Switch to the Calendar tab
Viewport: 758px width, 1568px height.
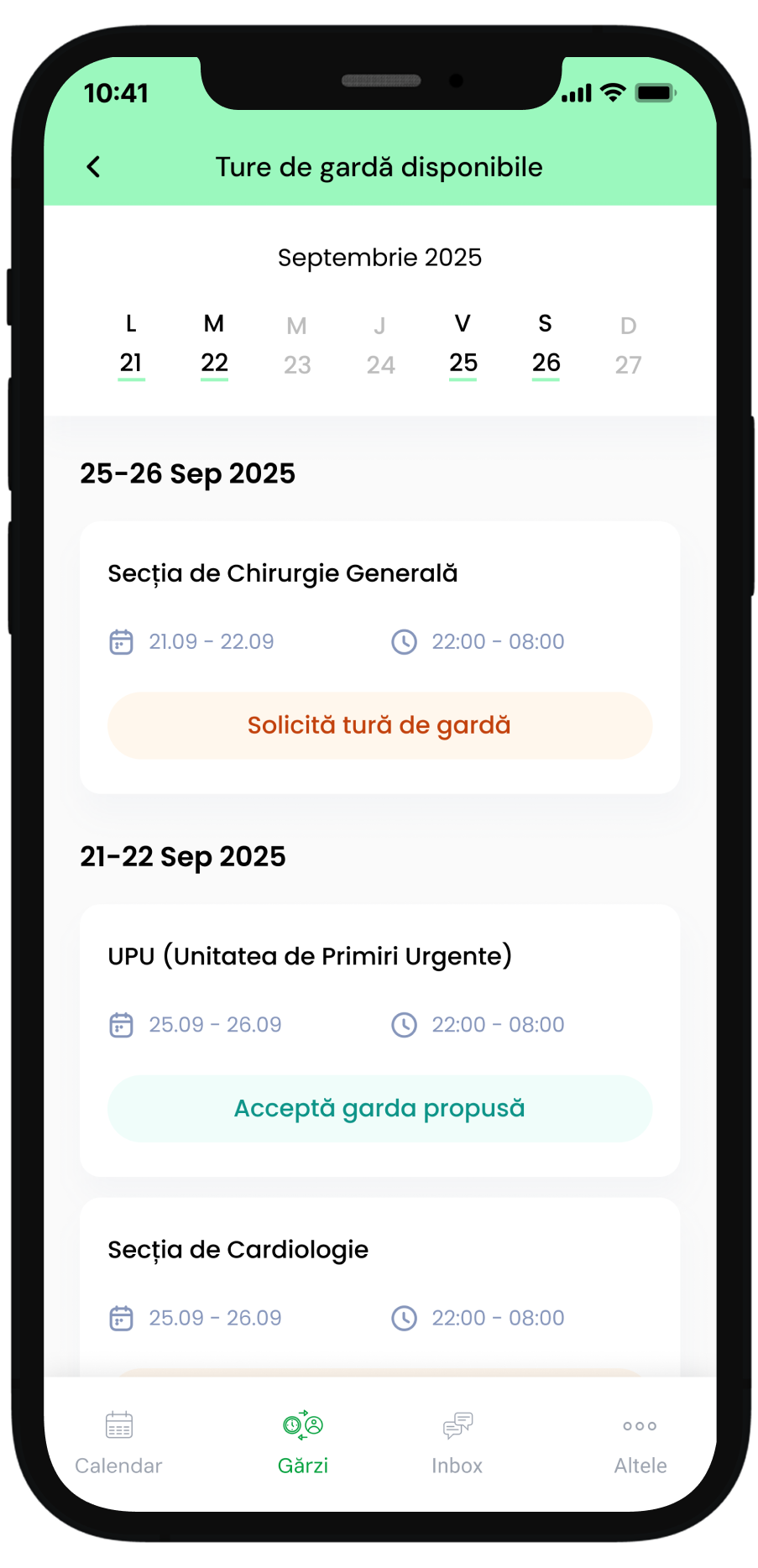118,1443
